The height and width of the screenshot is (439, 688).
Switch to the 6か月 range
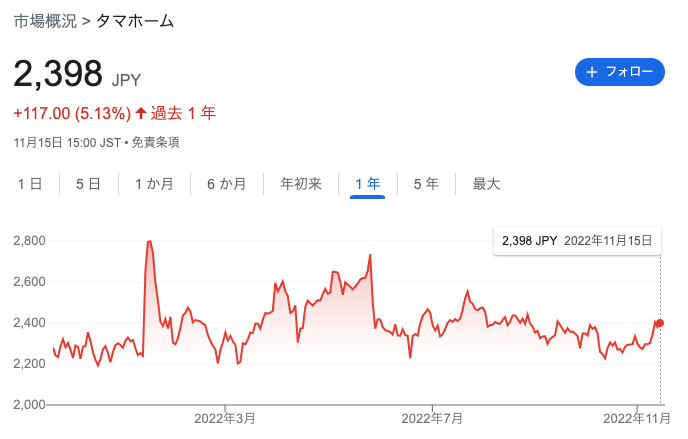click(227, 184)
